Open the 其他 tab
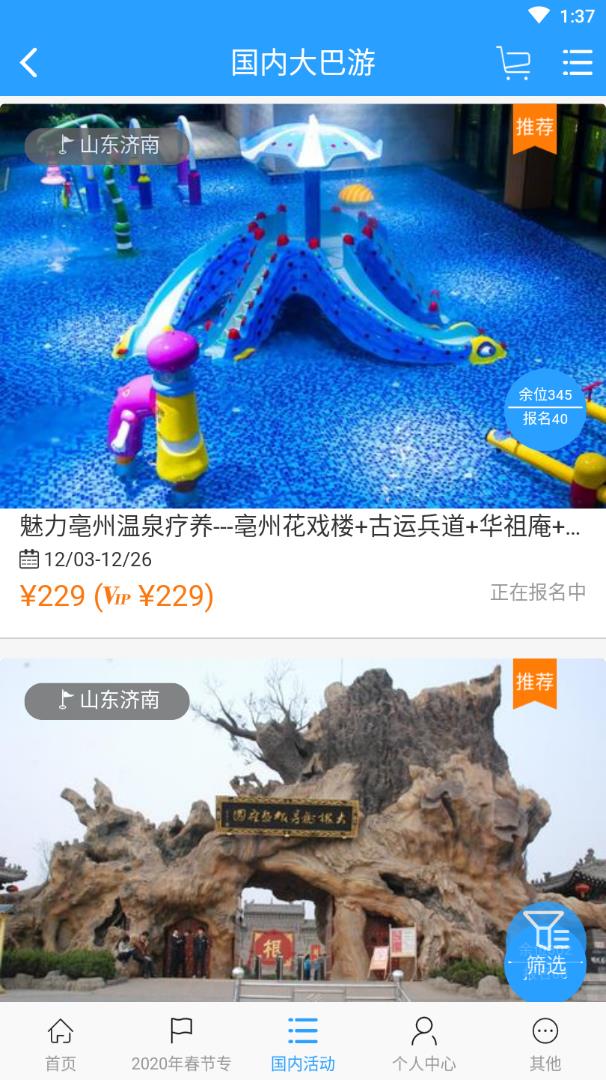Image resolution: width=606 pixels, height=1080 pixels. (x=545, y=1042)
